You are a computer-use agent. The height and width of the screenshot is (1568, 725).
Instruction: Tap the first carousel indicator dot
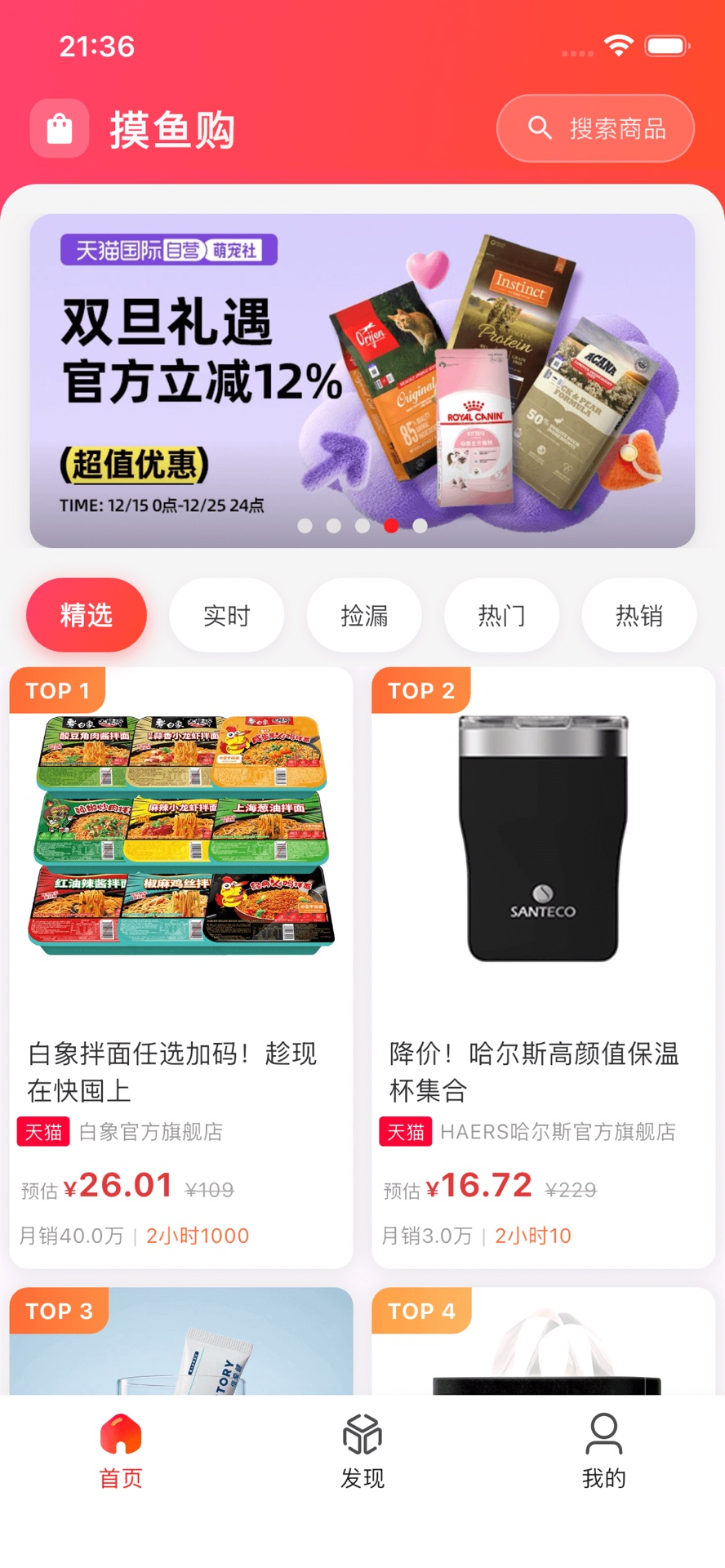tap(305, 526)
